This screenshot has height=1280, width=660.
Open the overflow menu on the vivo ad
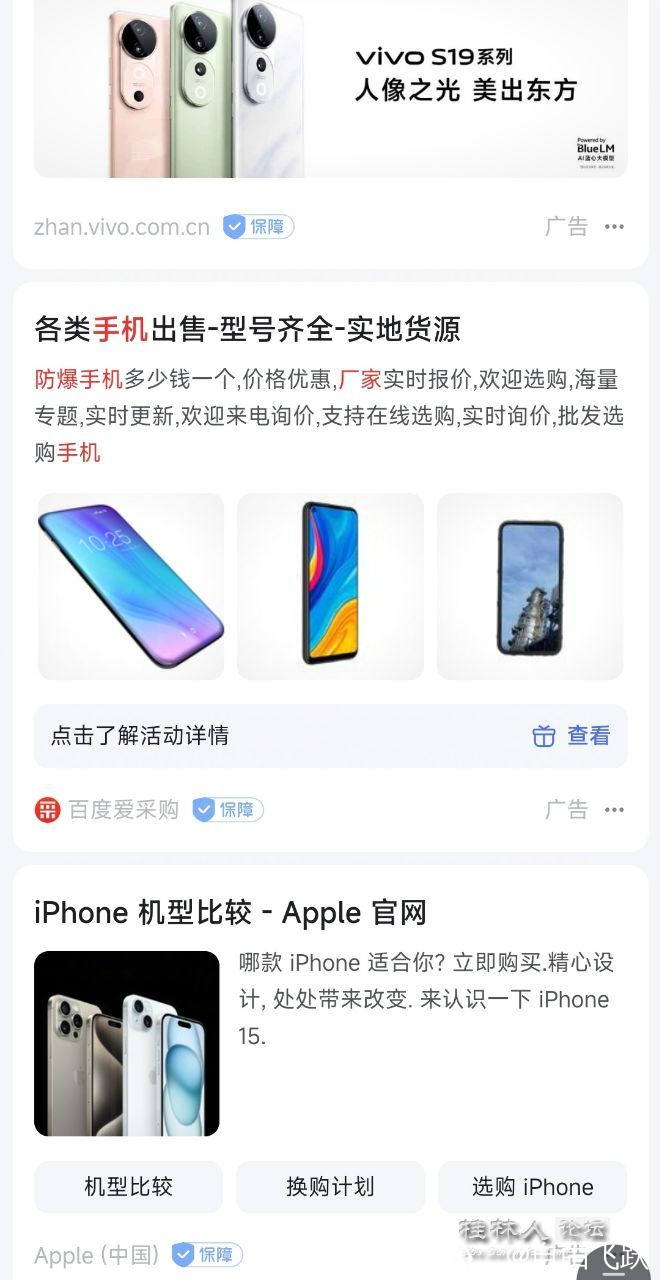point(614,227)
